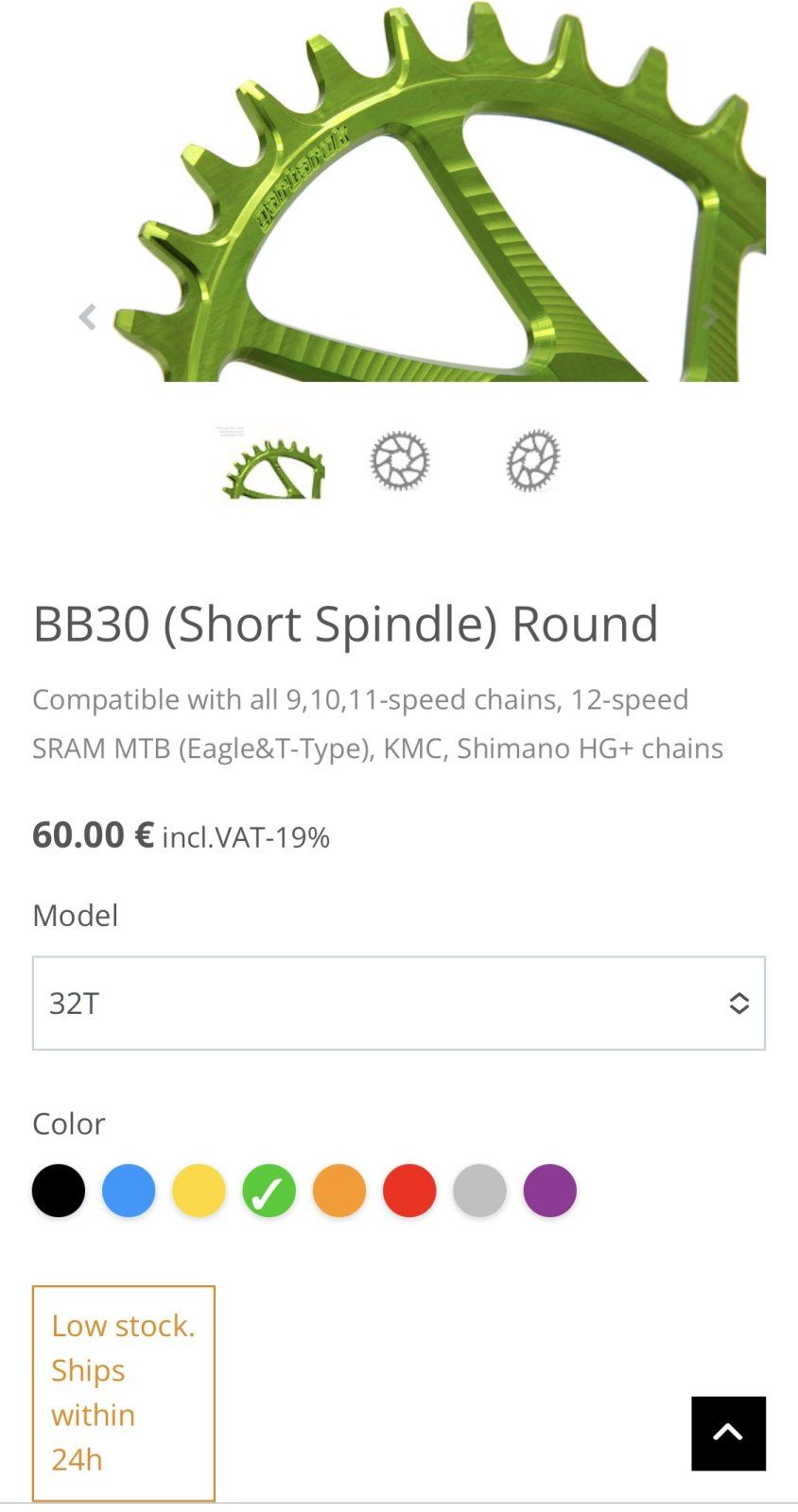Choose the purple color swatch
This screenshot has height=1512, width=798.
(549, 1191)
